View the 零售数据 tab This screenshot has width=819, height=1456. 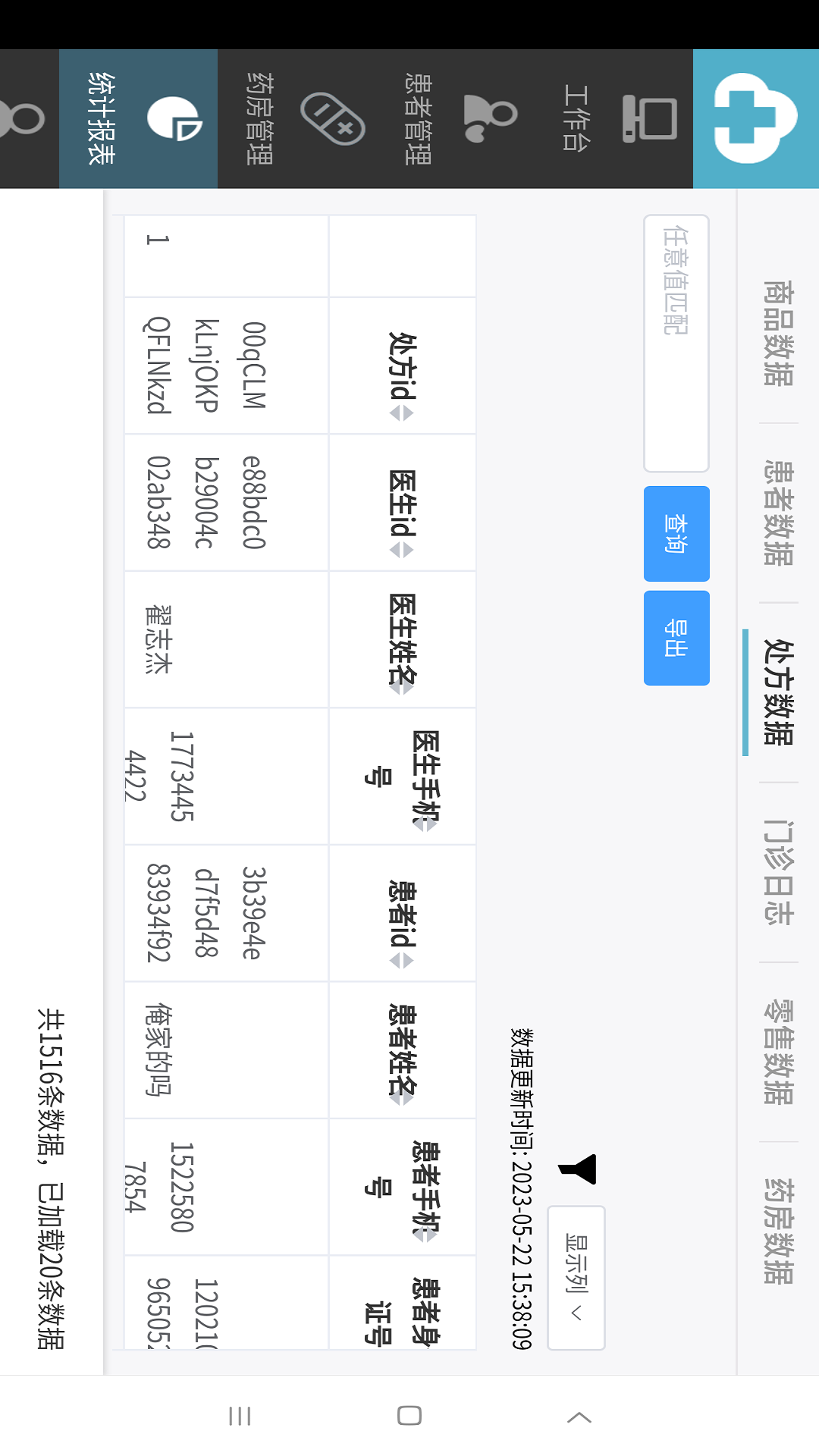(778, 1052)
